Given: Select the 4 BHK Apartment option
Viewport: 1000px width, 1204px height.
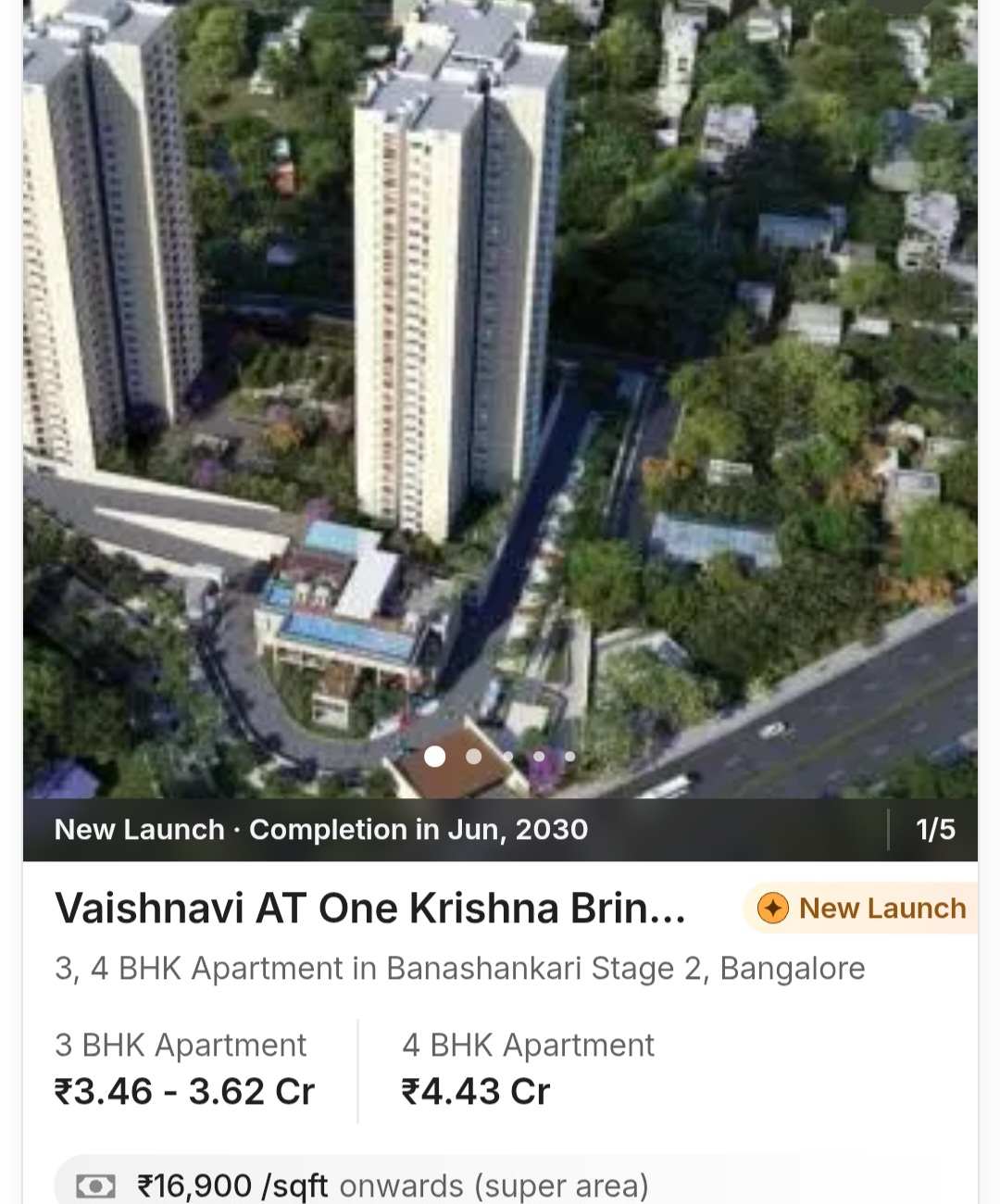Looking at the screenshot, I should [528, 1045].
